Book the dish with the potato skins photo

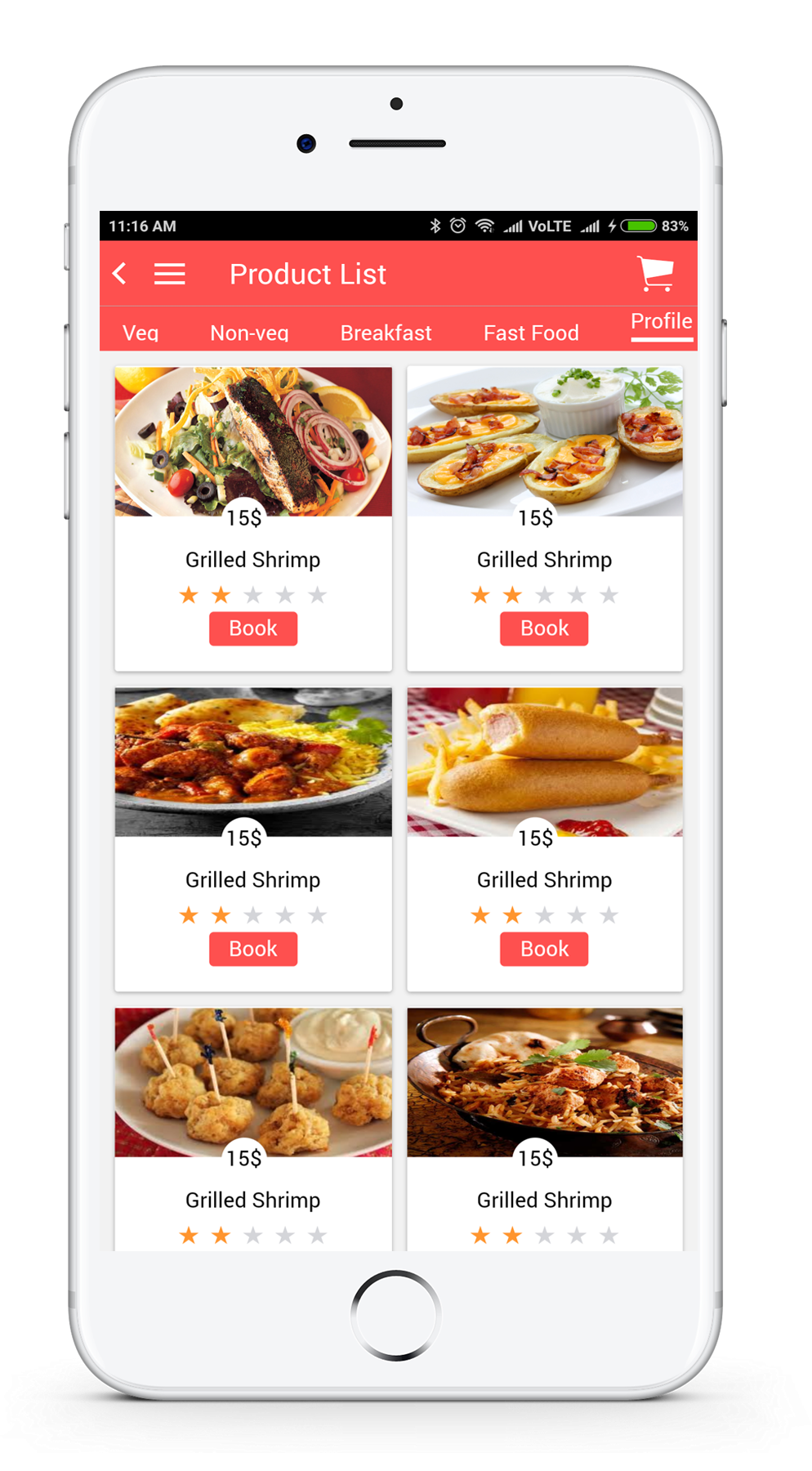point(544,628)
